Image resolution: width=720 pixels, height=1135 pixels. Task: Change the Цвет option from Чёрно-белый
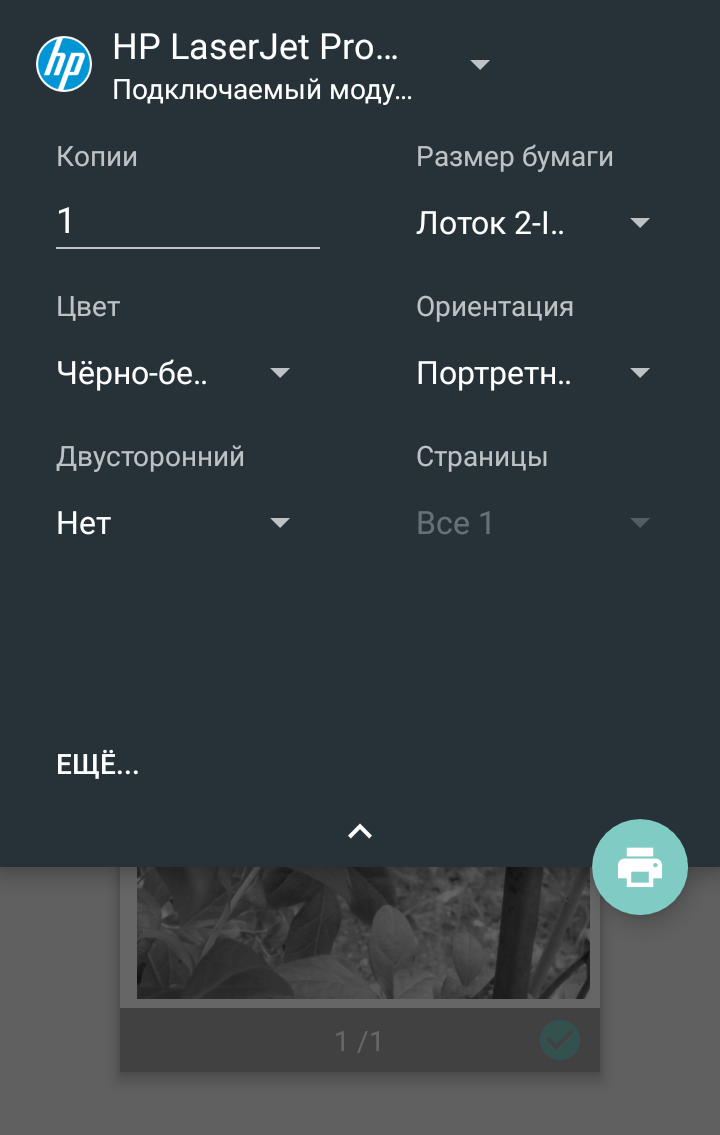point(172,373)
